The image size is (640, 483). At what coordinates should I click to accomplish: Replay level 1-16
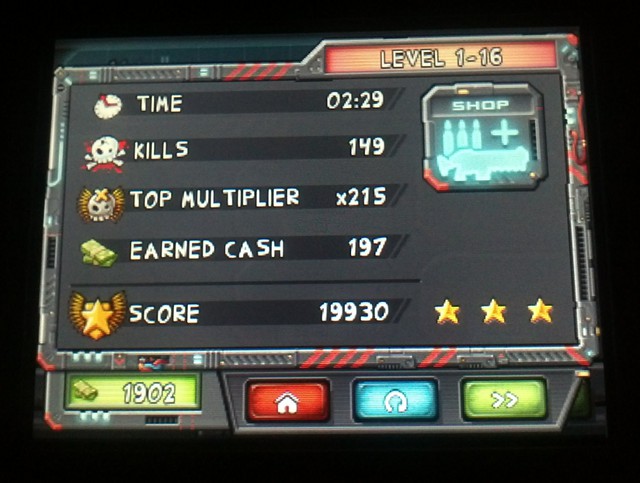pos(394,400)
